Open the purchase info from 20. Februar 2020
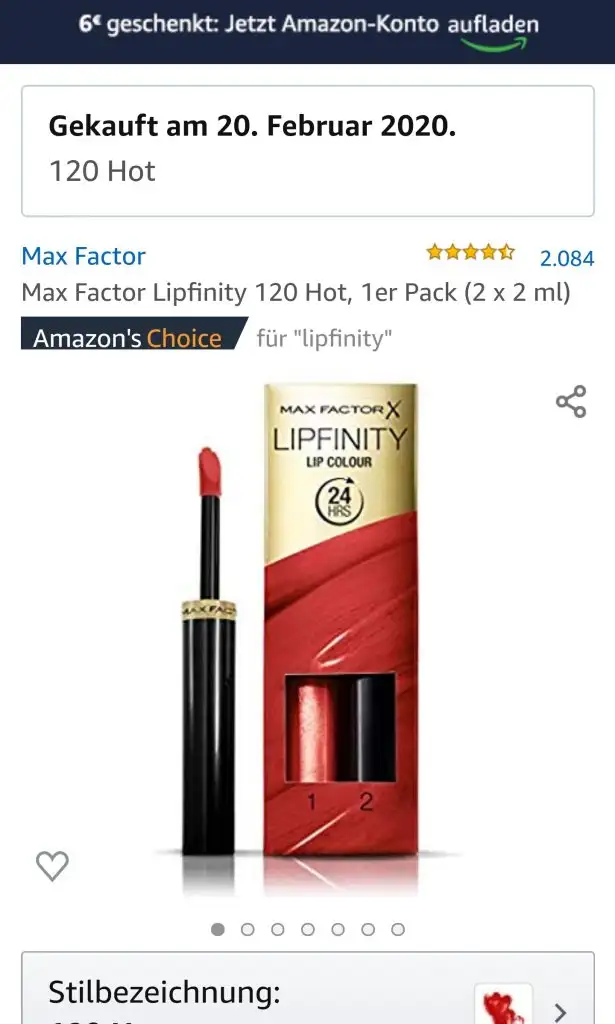The image size is (615, 1024). (307, 150)
